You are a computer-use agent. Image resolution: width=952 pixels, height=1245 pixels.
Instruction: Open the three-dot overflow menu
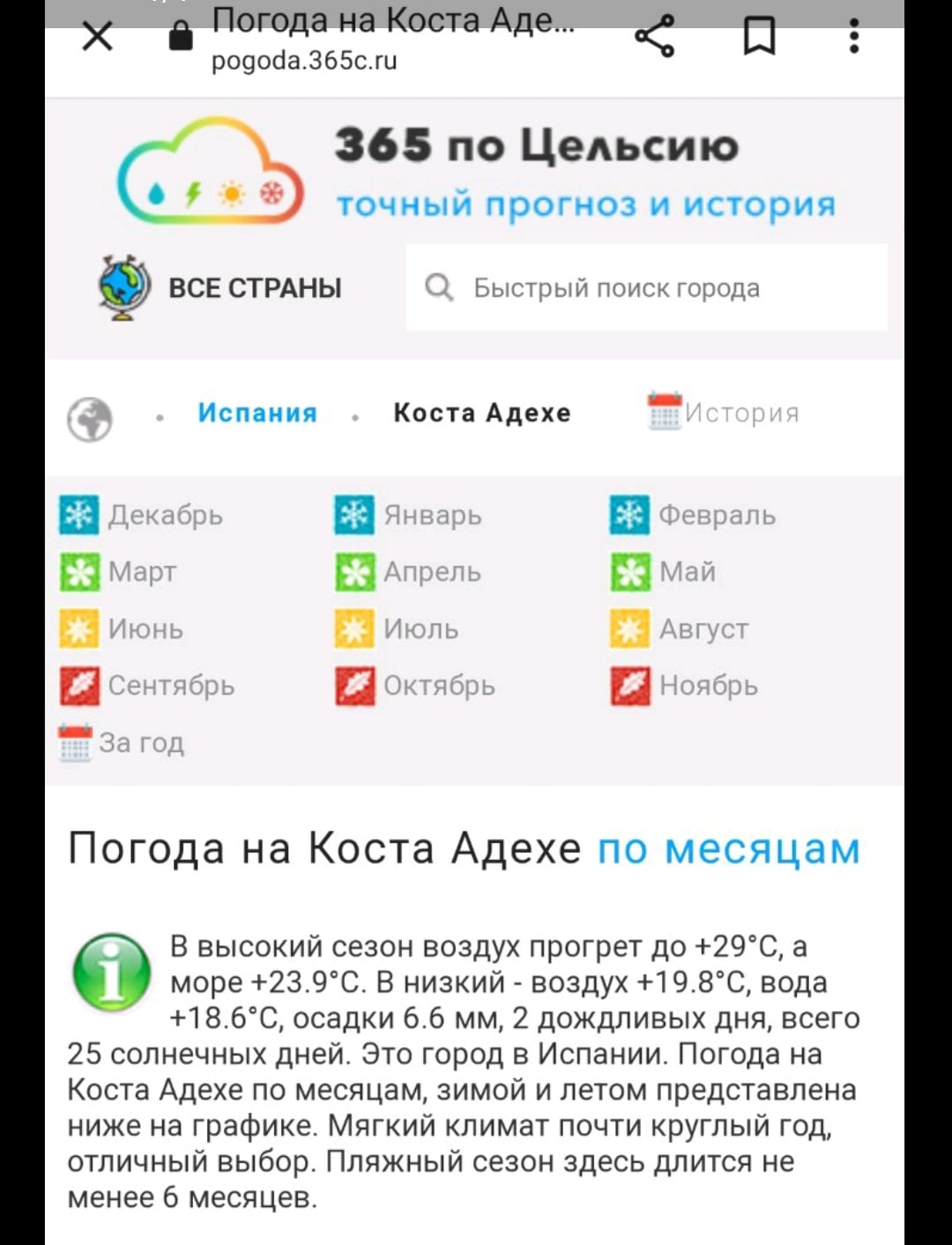click(853, 37)
